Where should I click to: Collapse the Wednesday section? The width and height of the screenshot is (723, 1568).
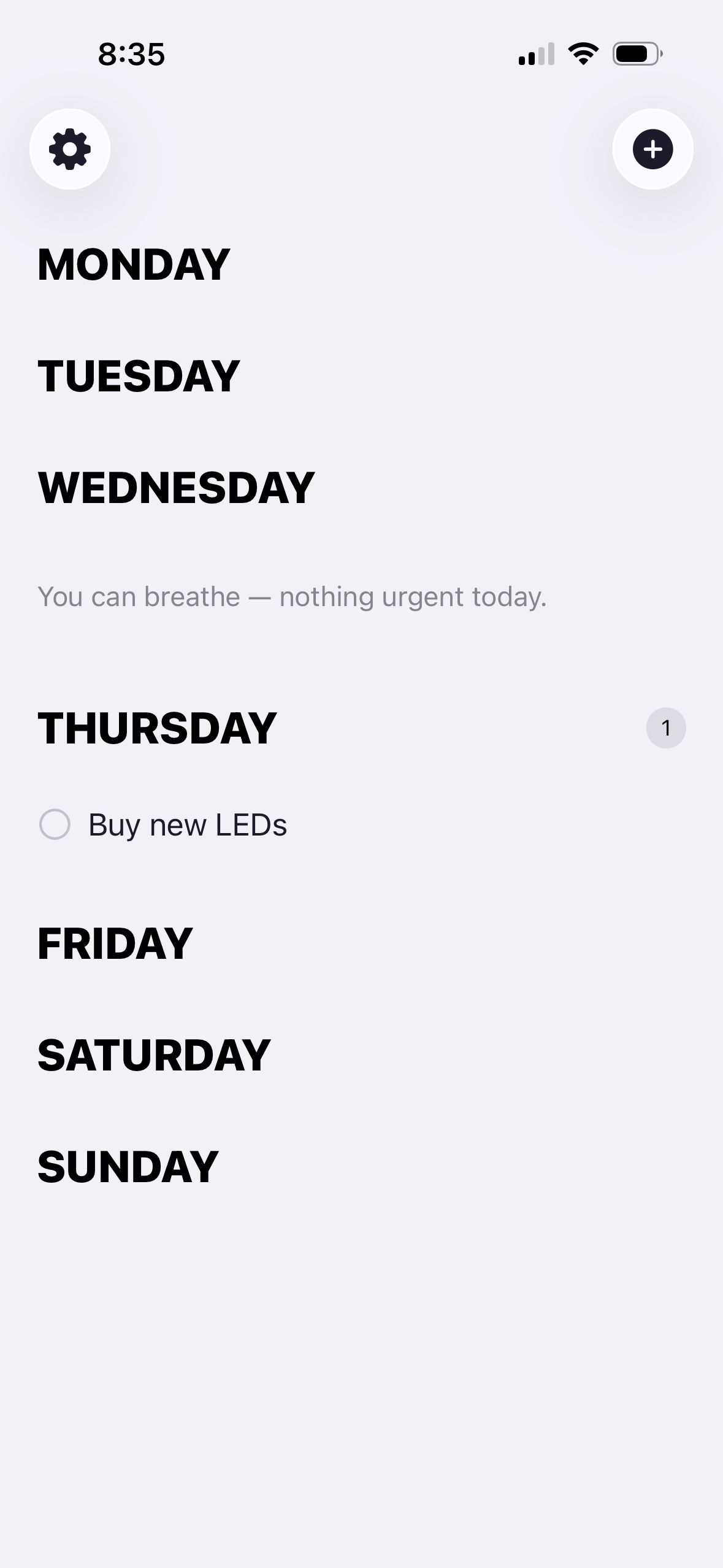click(176, 488)
